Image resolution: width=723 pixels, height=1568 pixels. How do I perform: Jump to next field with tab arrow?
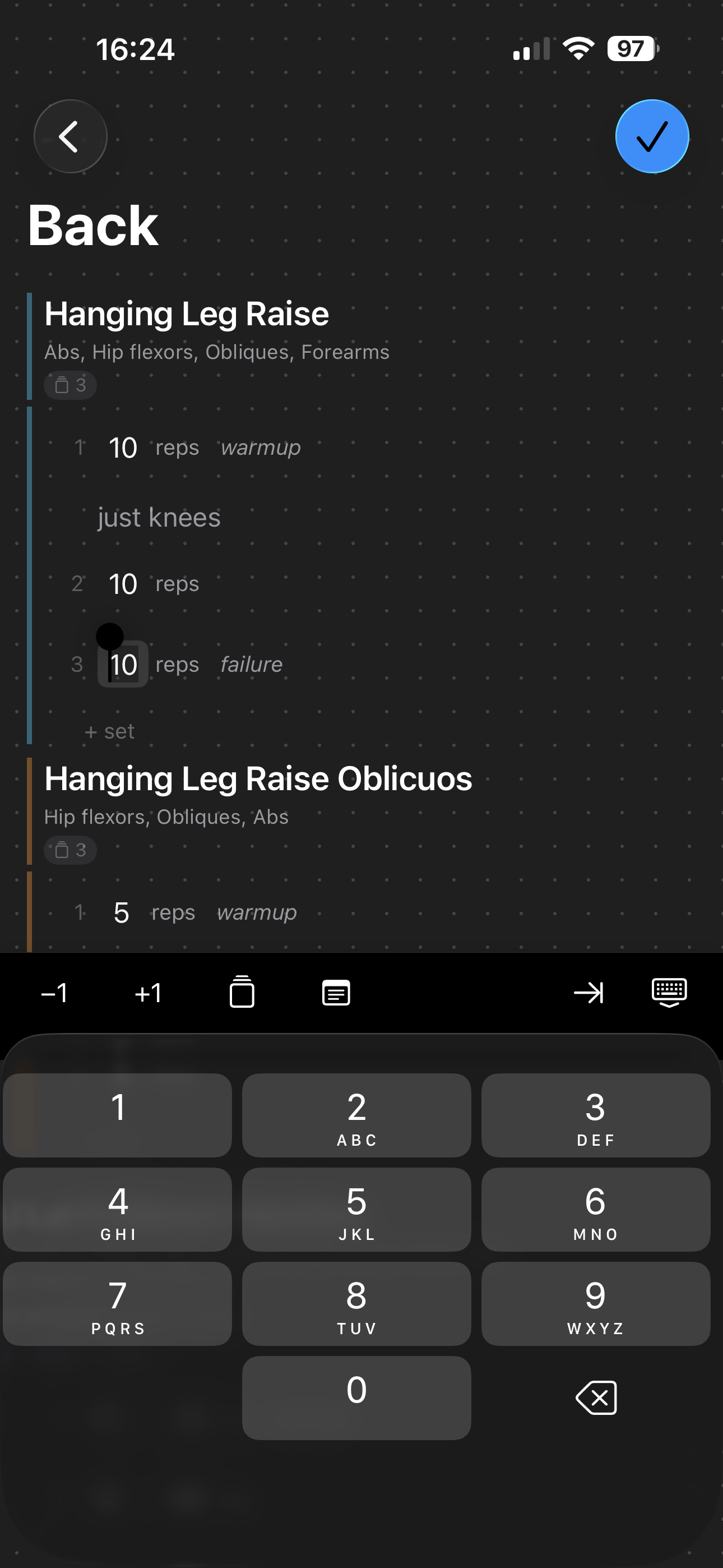588,993
